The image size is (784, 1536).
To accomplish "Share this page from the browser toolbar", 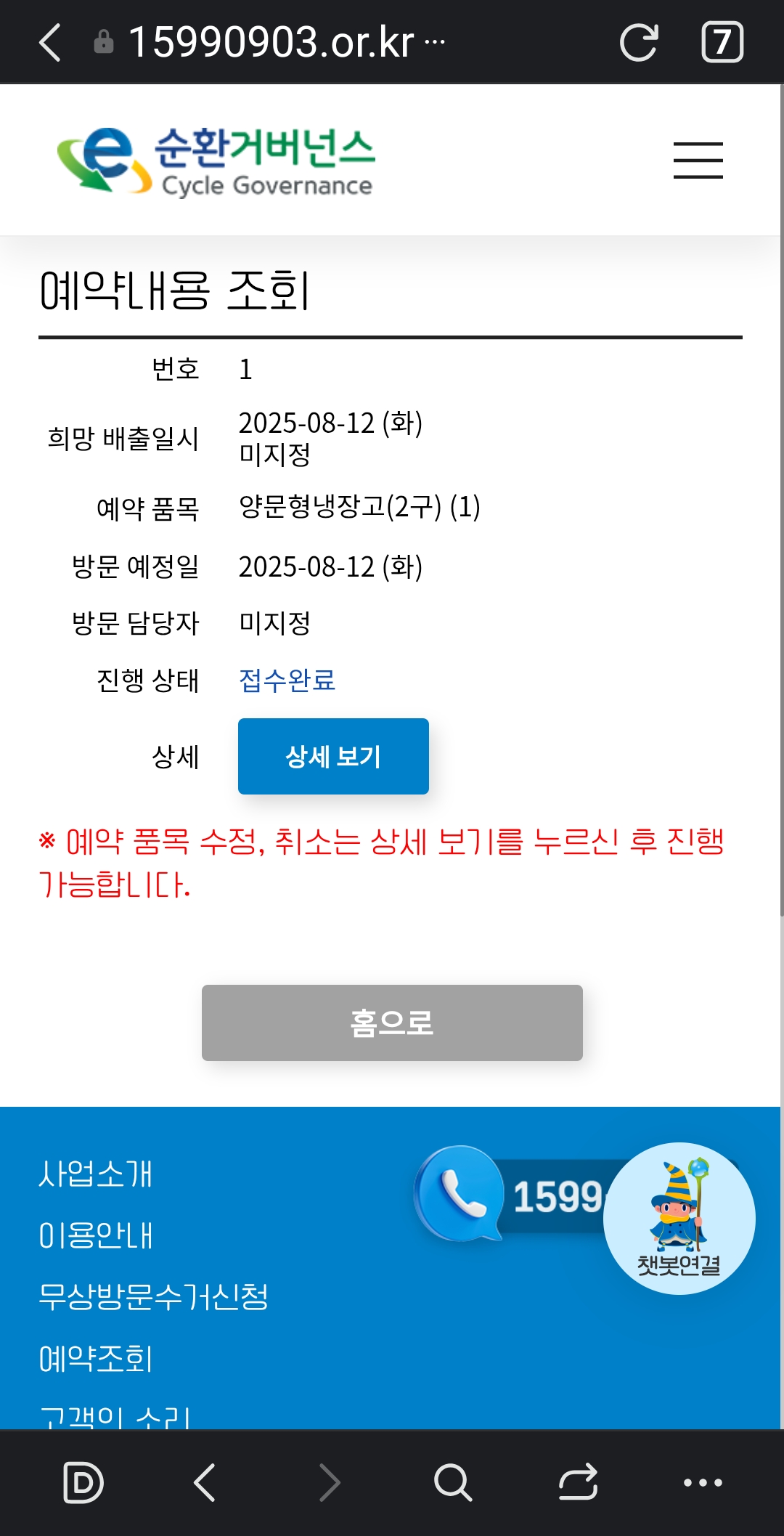I will coord(578,1482).
